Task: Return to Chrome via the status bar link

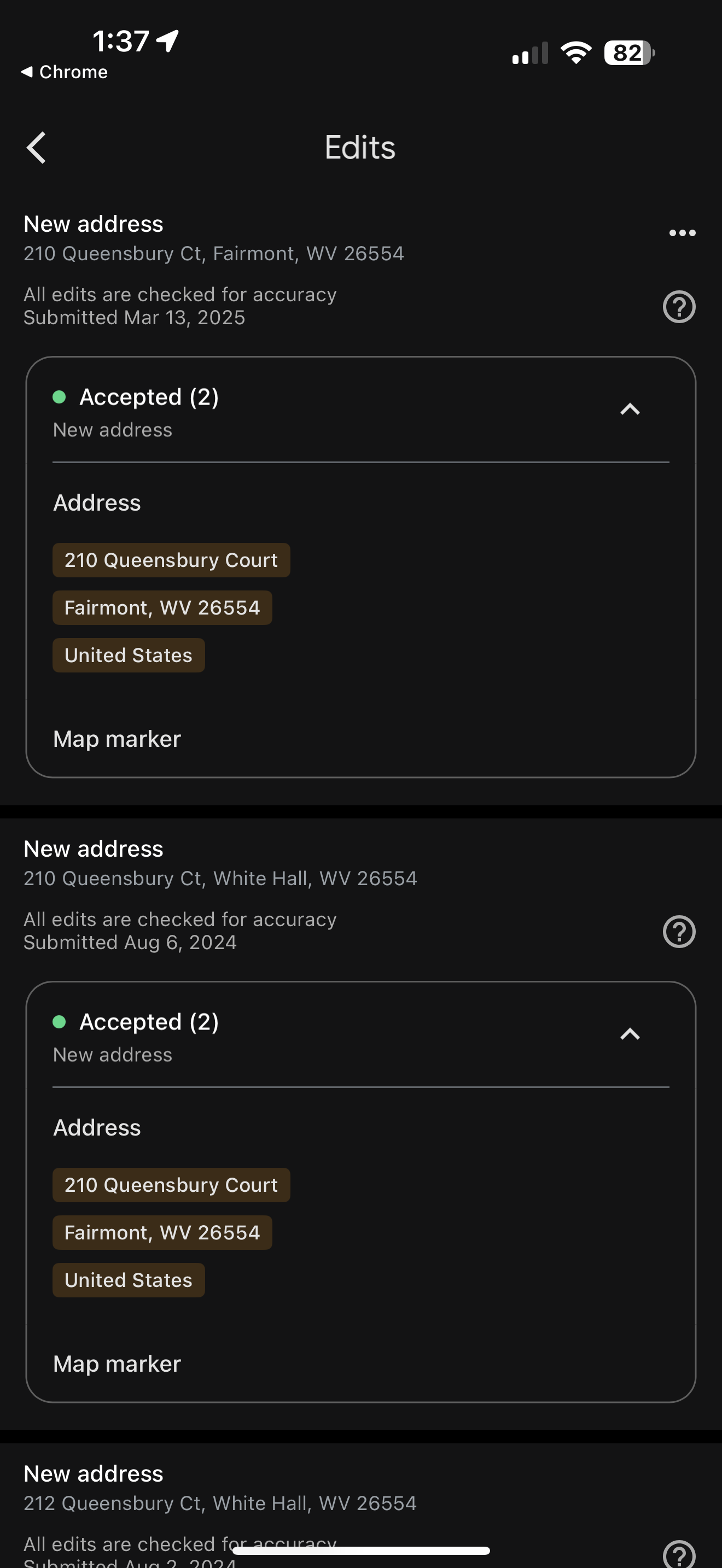Action: tap(65, 72)
